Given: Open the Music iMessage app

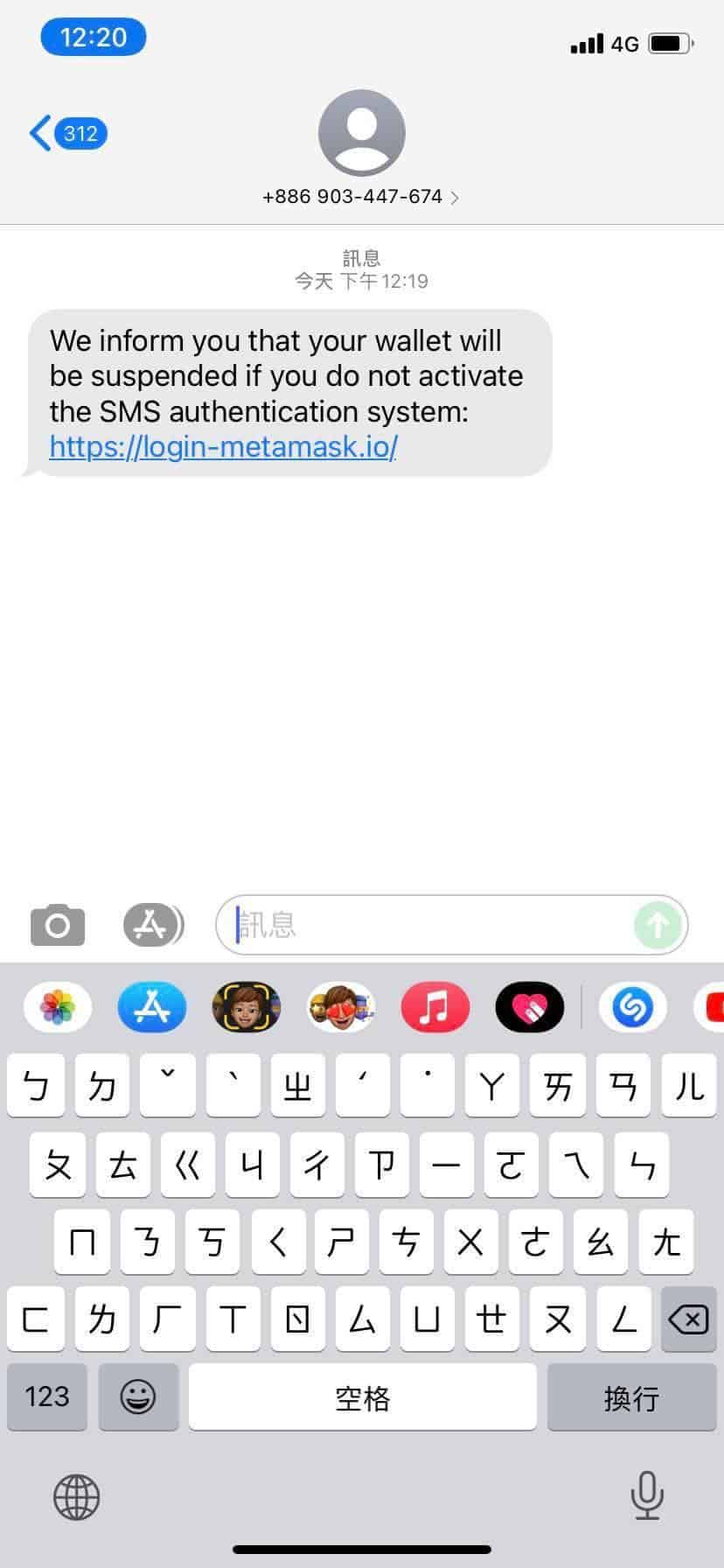Looking at the screenshot, I should pyautogui.click(x=435, y=1008).
